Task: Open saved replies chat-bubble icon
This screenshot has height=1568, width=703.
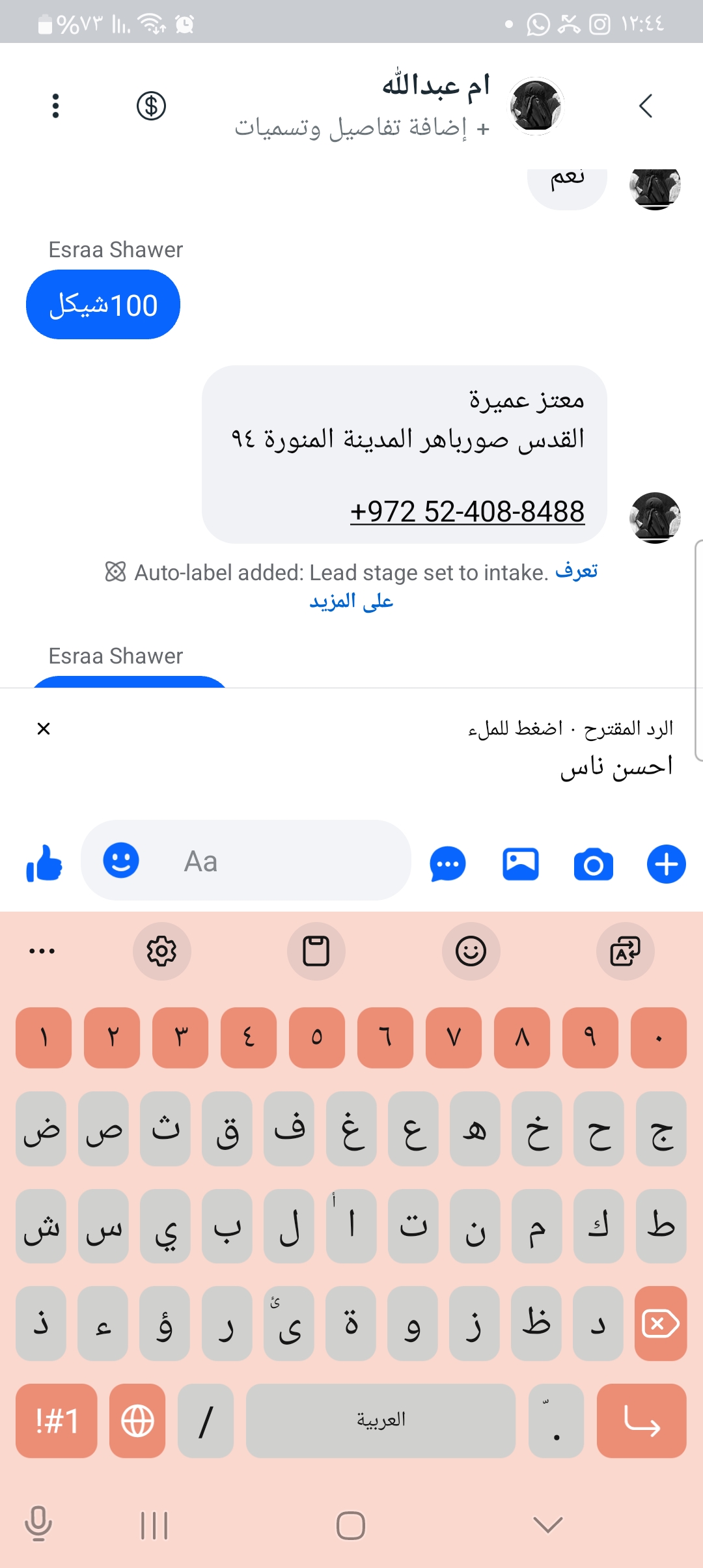Action: click(x=448, y=865)
